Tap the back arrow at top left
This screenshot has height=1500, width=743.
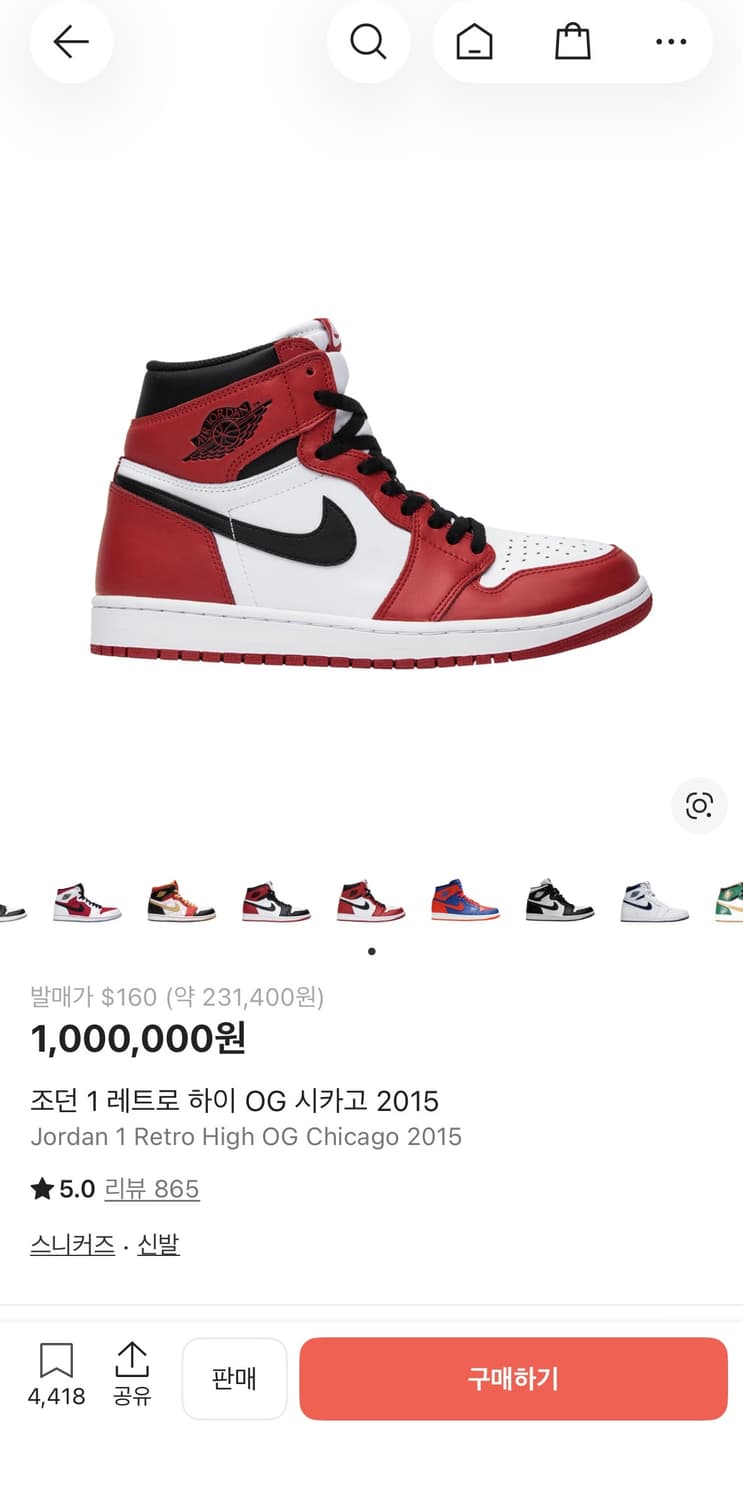(x=71, y=42)
